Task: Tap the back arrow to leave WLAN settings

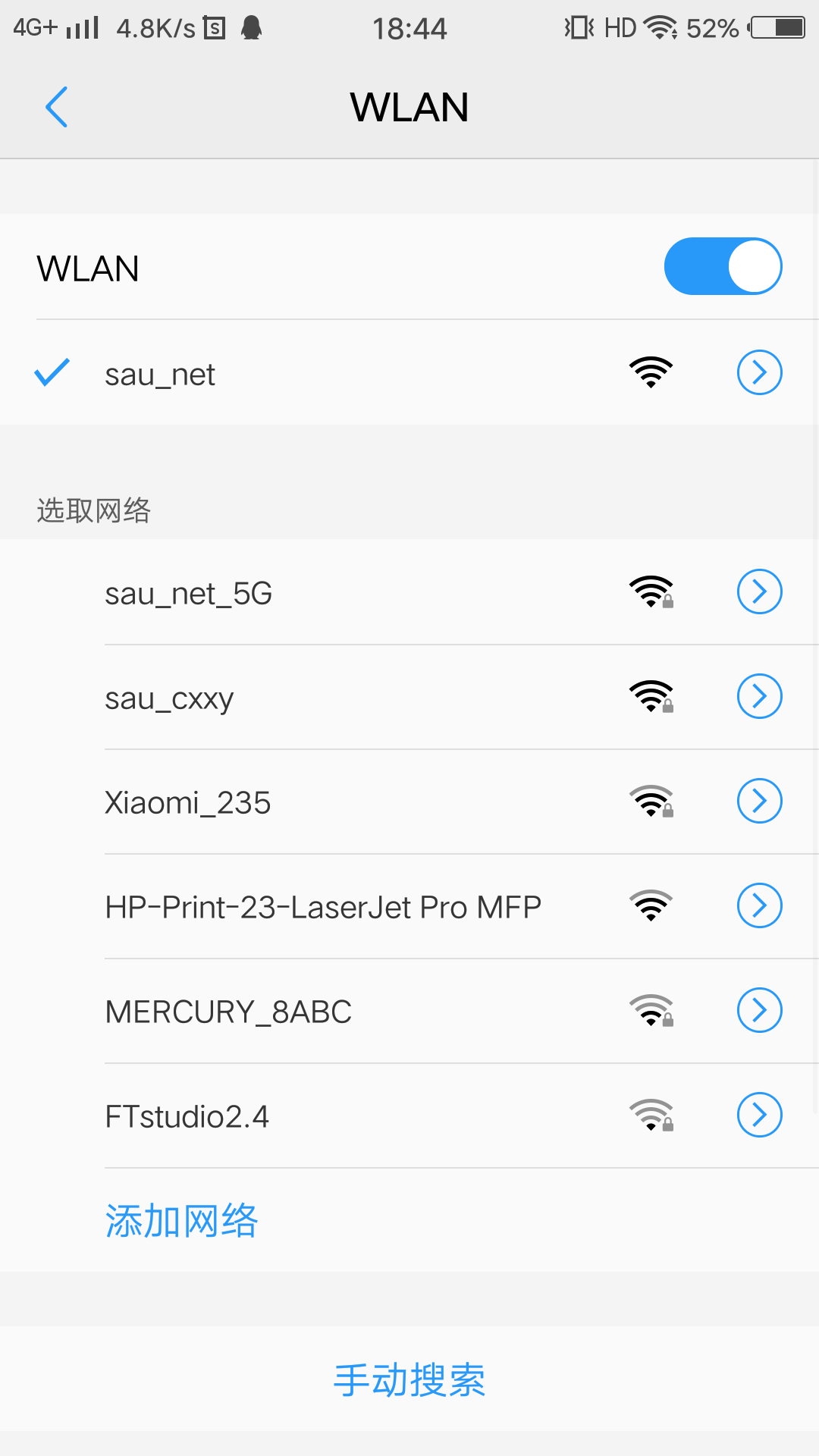Action: [x=57, y=107]
